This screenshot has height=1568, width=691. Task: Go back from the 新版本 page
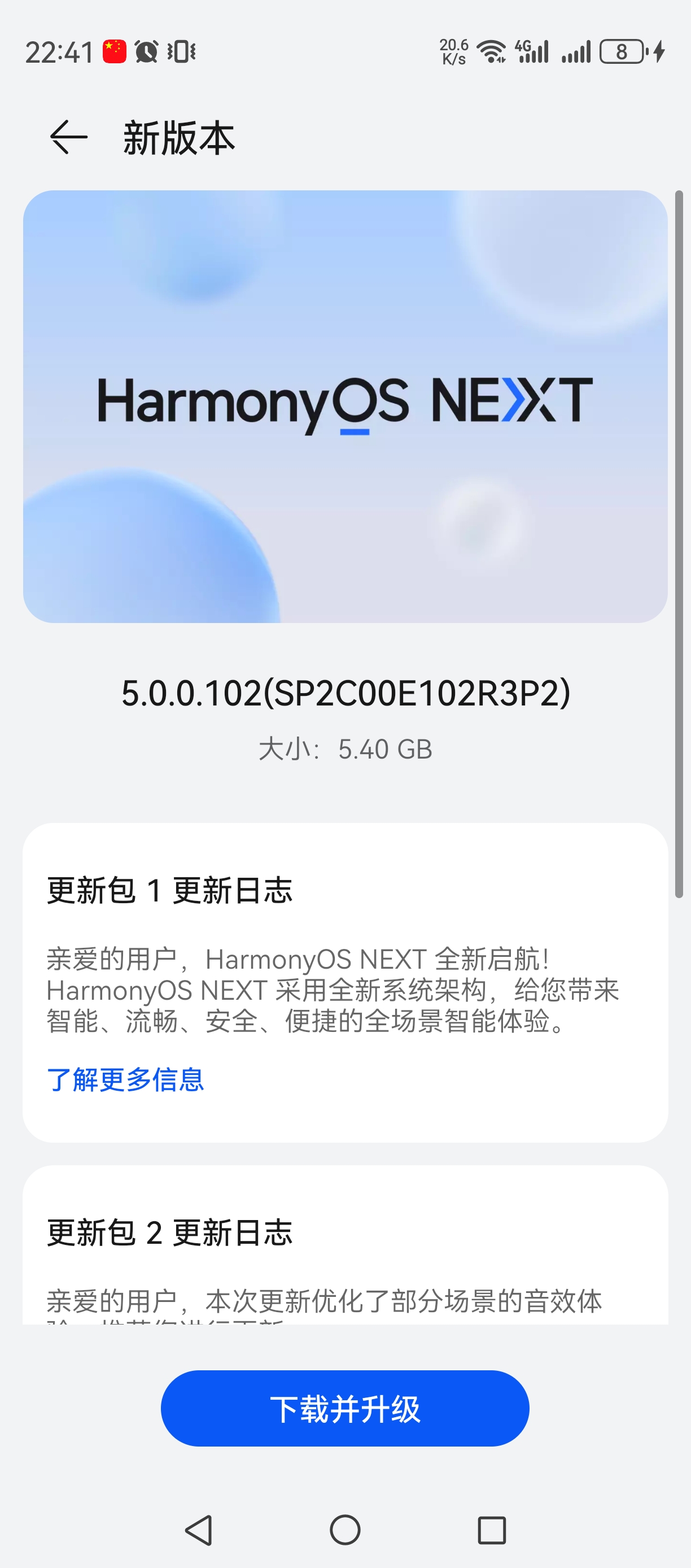pos(69,137)
